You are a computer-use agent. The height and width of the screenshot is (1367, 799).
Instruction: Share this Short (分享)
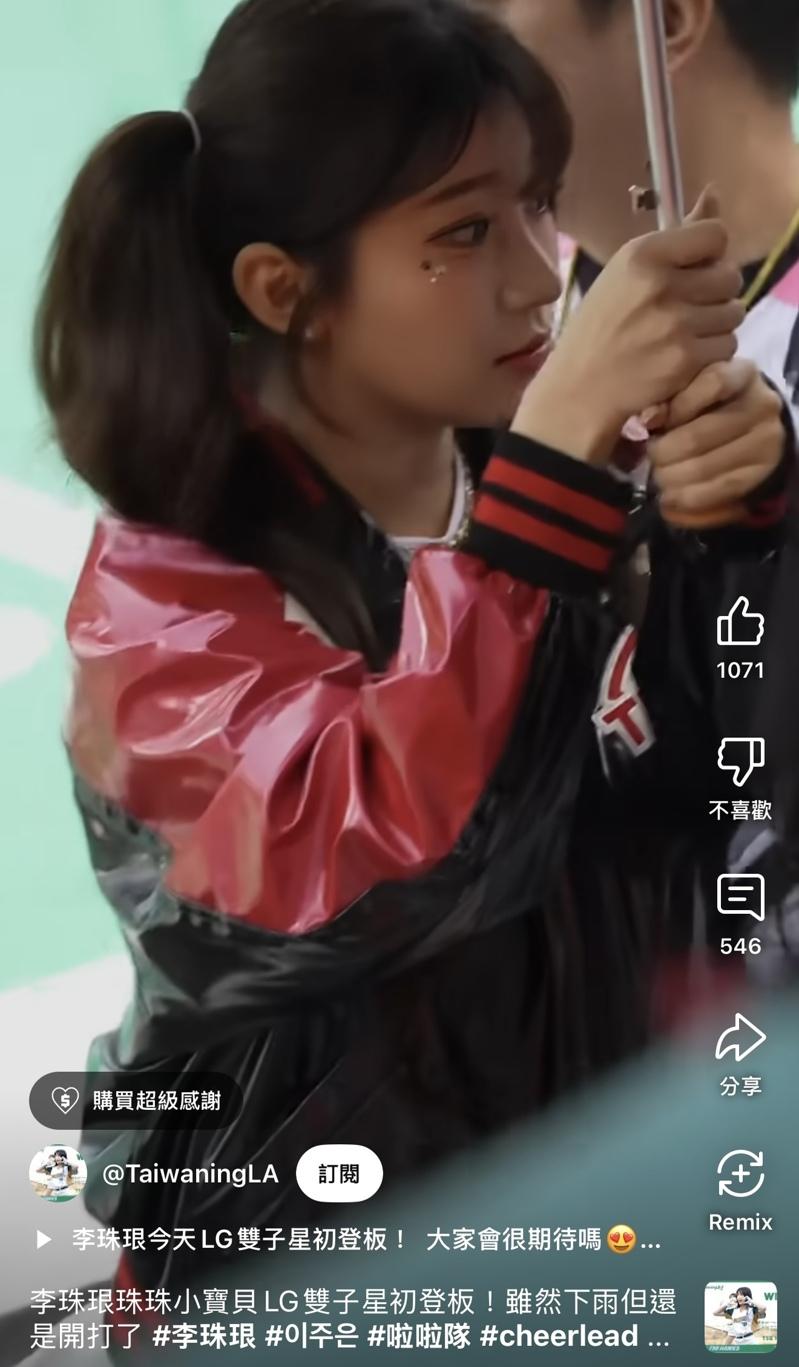(740, 1040)
